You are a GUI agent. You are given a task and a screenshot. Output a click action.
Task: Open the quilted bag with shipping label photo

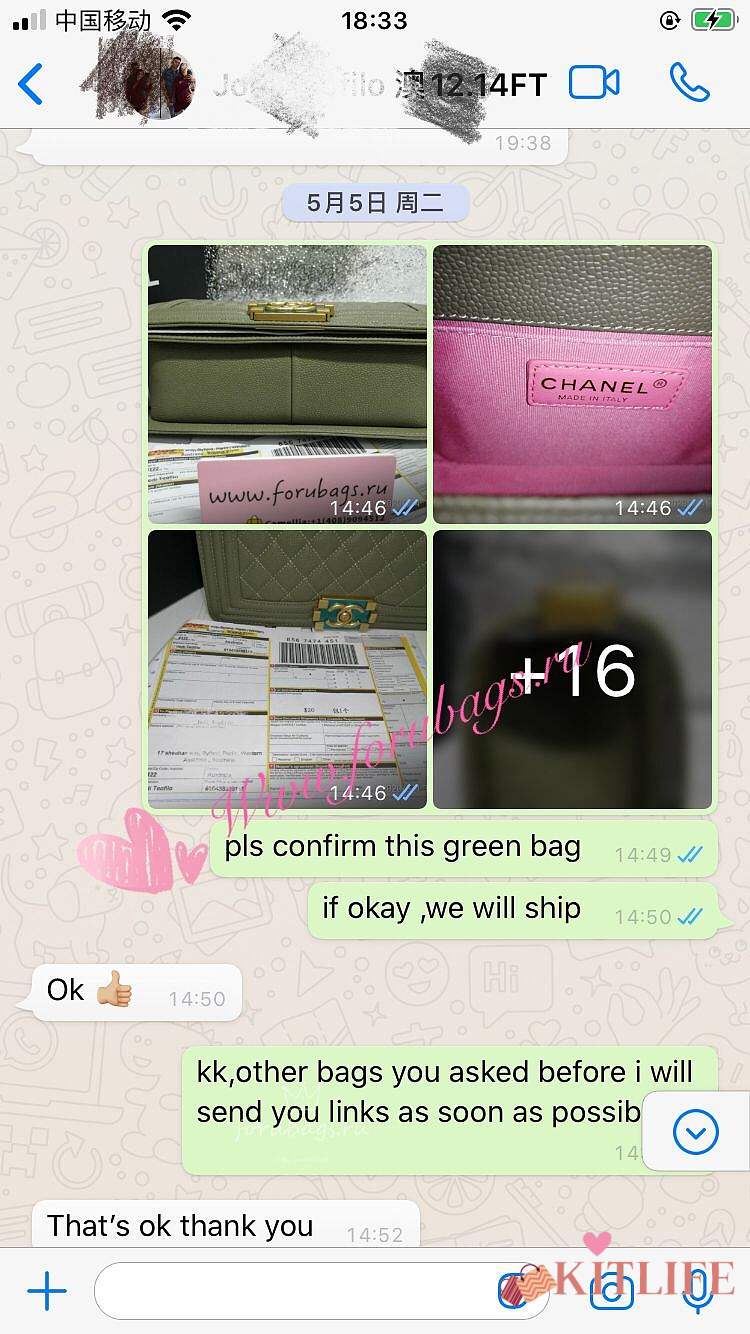pos(287,669)
